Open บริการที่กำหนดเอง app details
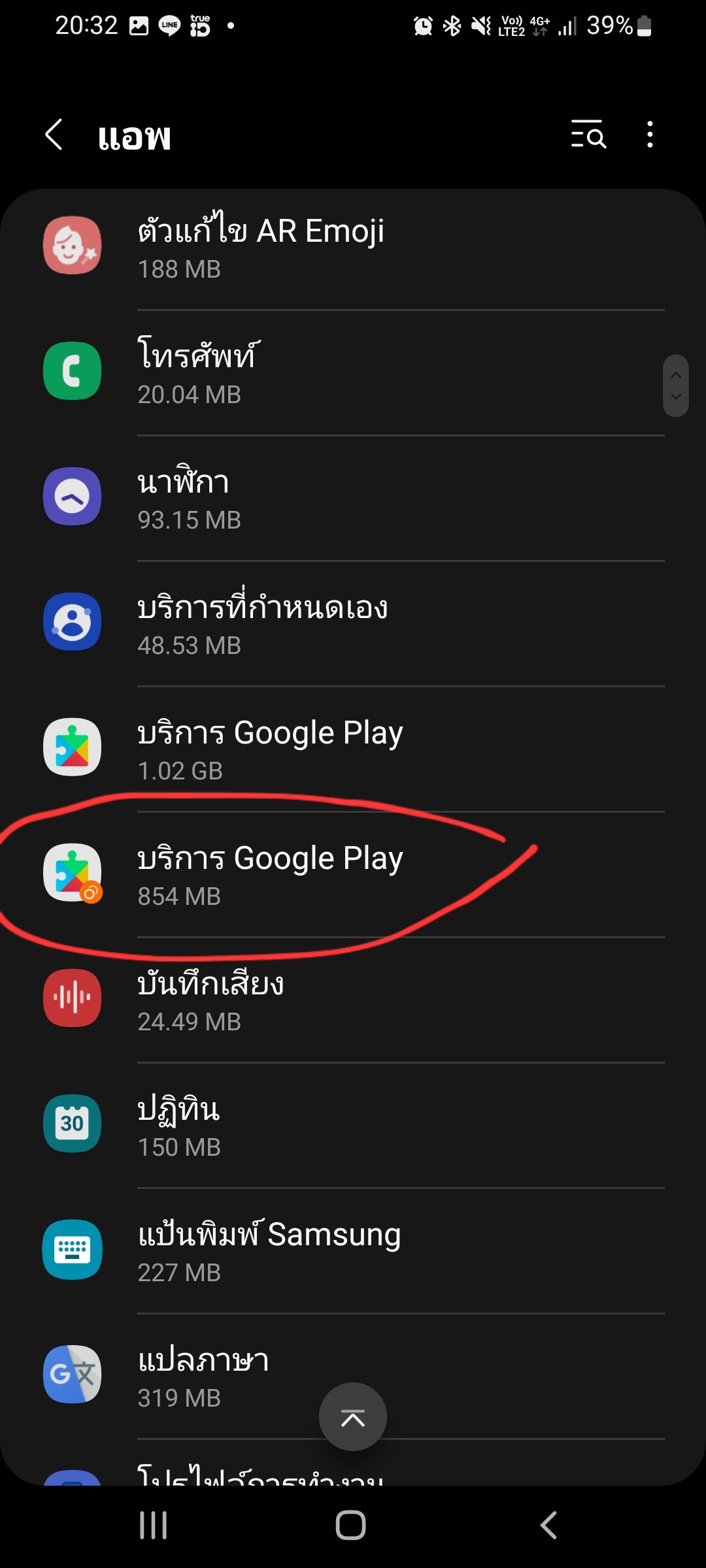706x1568 pixels. [x=353, y=623]
